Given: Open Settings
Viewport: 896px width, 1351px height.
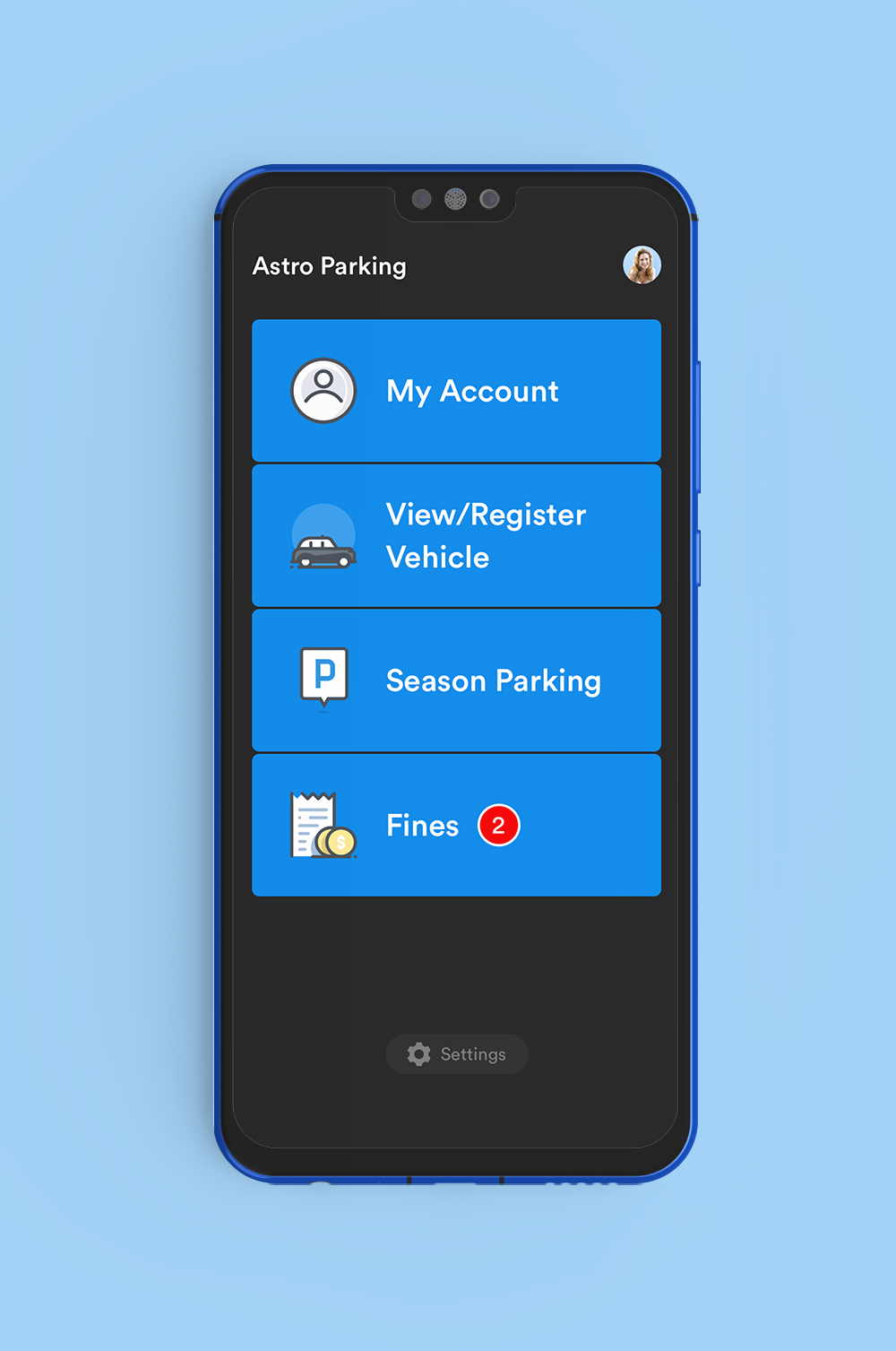Looking at the screenshot, I should point(457,1054).
